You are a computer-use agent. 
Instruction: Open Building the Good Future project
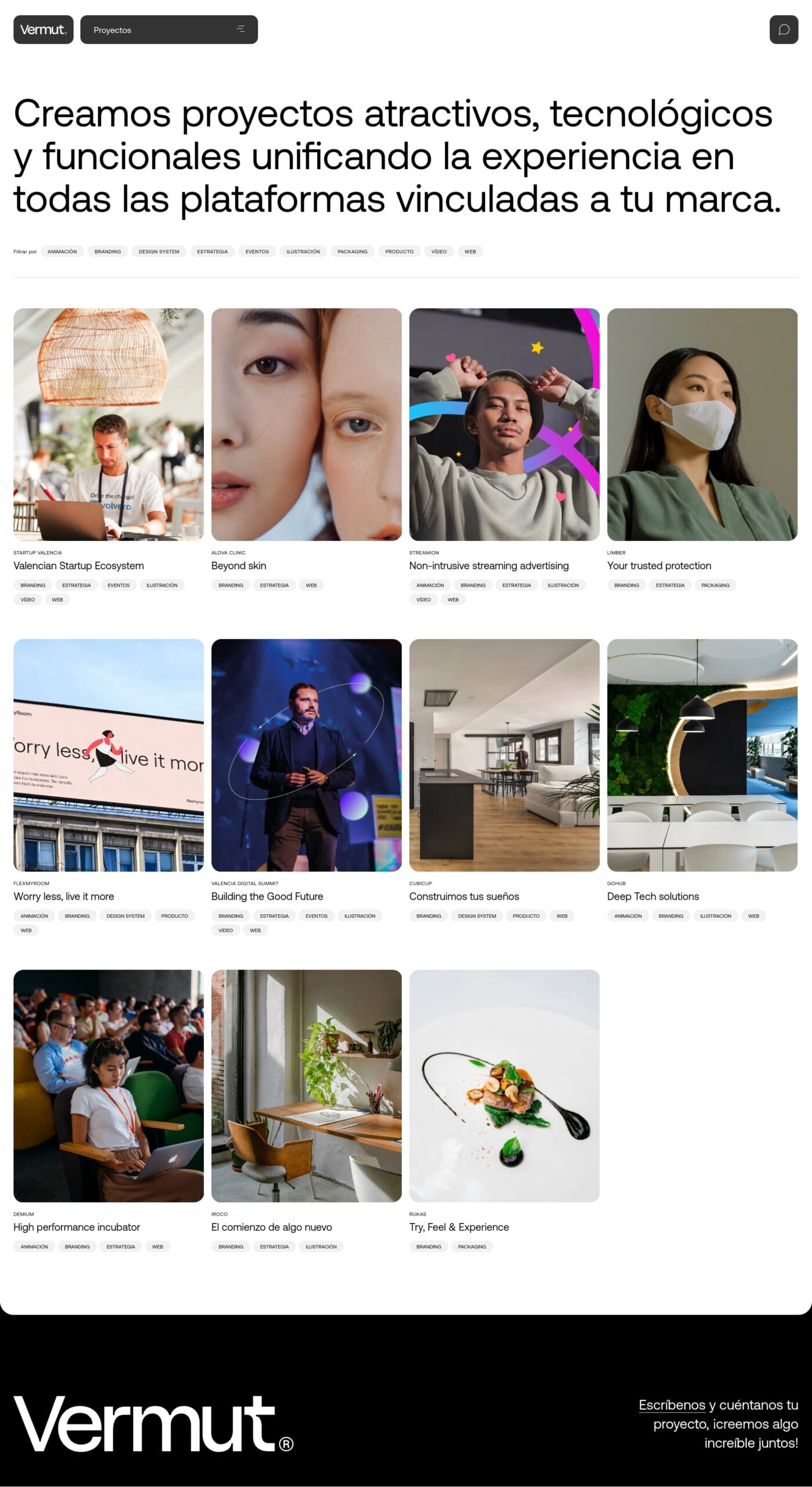[x=306, y=755]
